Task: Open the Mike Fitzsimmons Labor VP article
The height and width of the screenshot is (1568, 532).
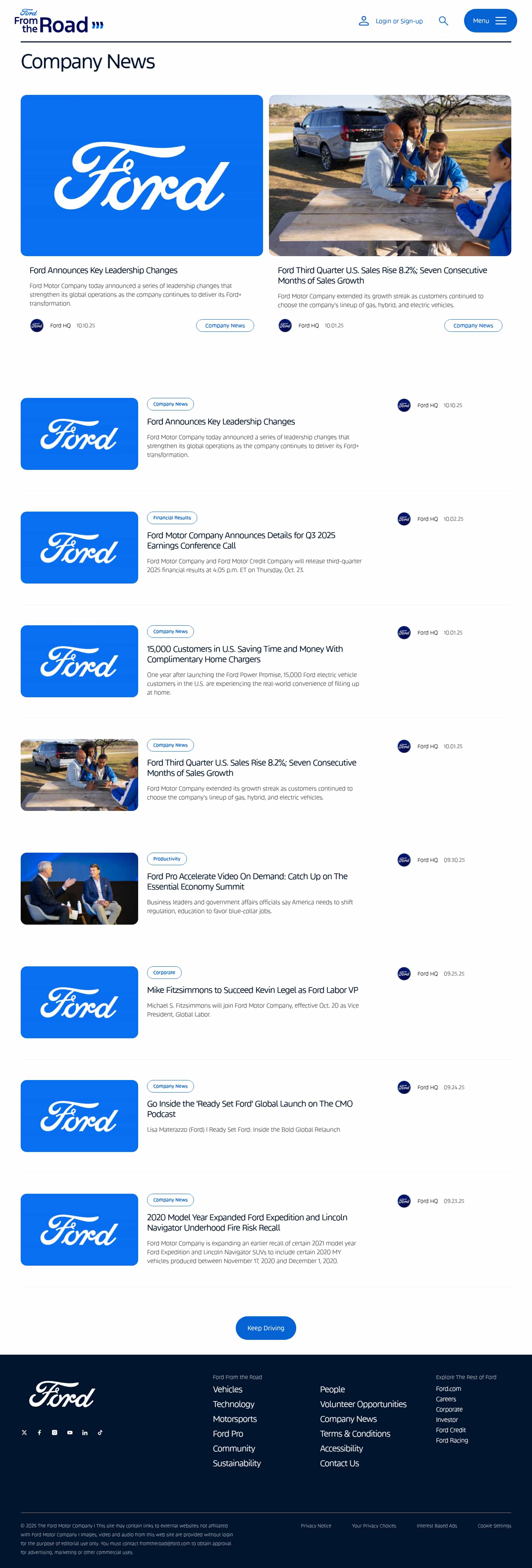Action: [252, 990]
